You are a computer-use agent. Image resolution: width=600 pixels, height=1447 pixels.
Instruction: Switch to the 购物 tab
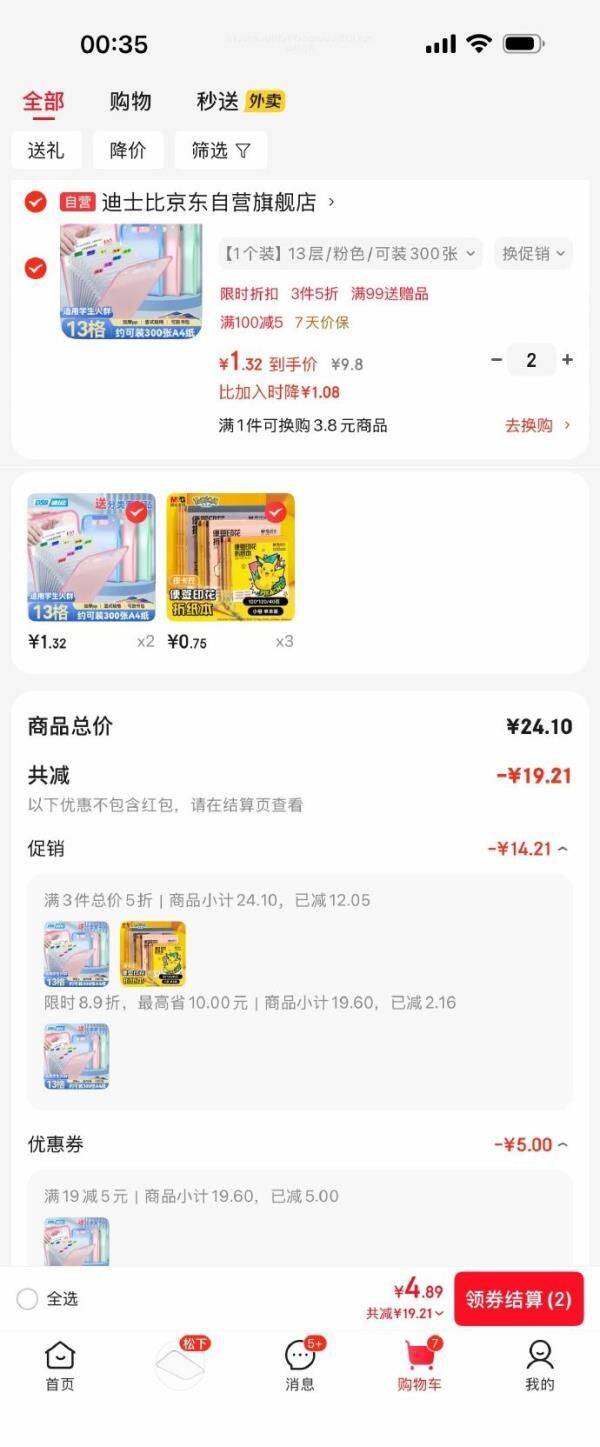tap(130, 101)
